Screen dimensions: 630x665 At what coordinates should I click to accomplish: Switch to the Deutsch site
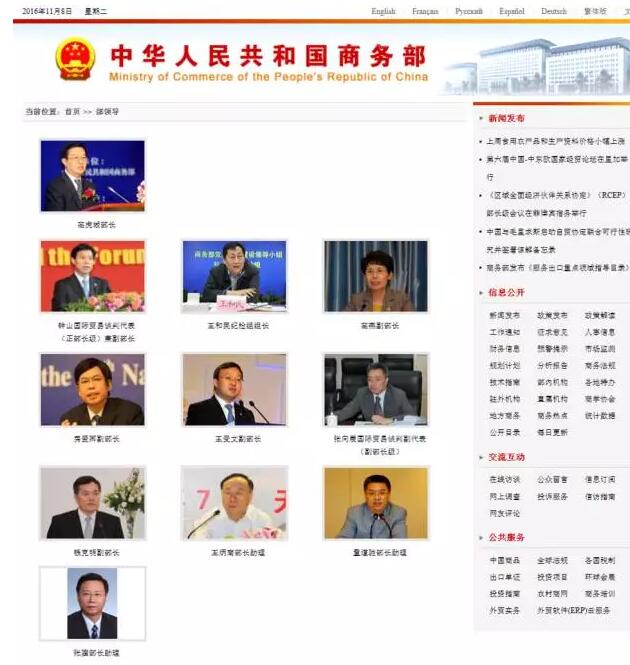pyautogui.click(x=553, y=12)
